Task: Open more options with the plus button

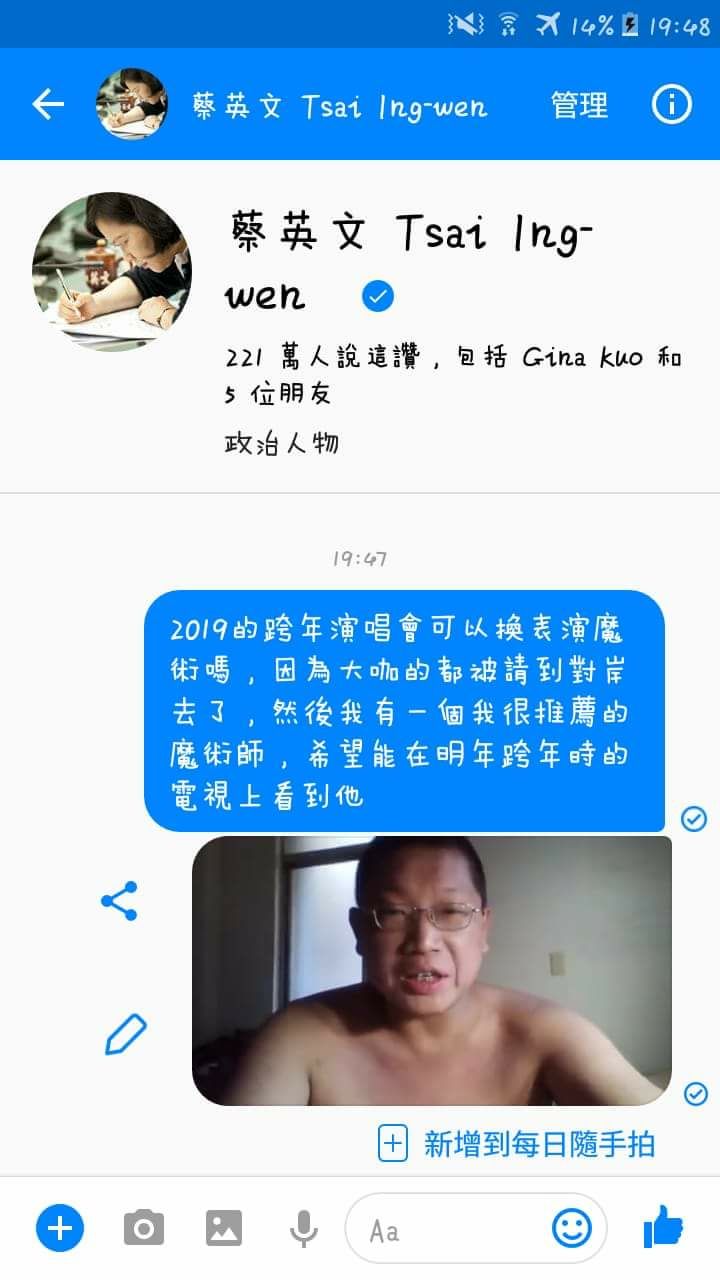Action: (x=60, y=1227)
